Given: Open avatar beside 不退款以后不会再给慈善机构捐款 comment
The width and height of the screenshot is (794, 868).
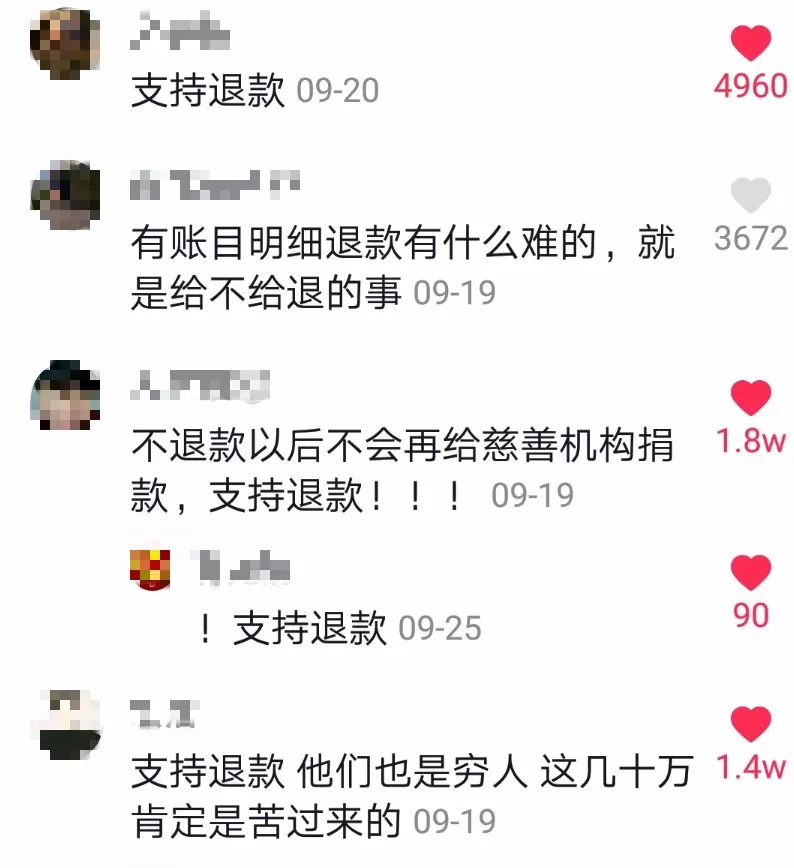Looking at the screenshot, I should coord(66,396).
